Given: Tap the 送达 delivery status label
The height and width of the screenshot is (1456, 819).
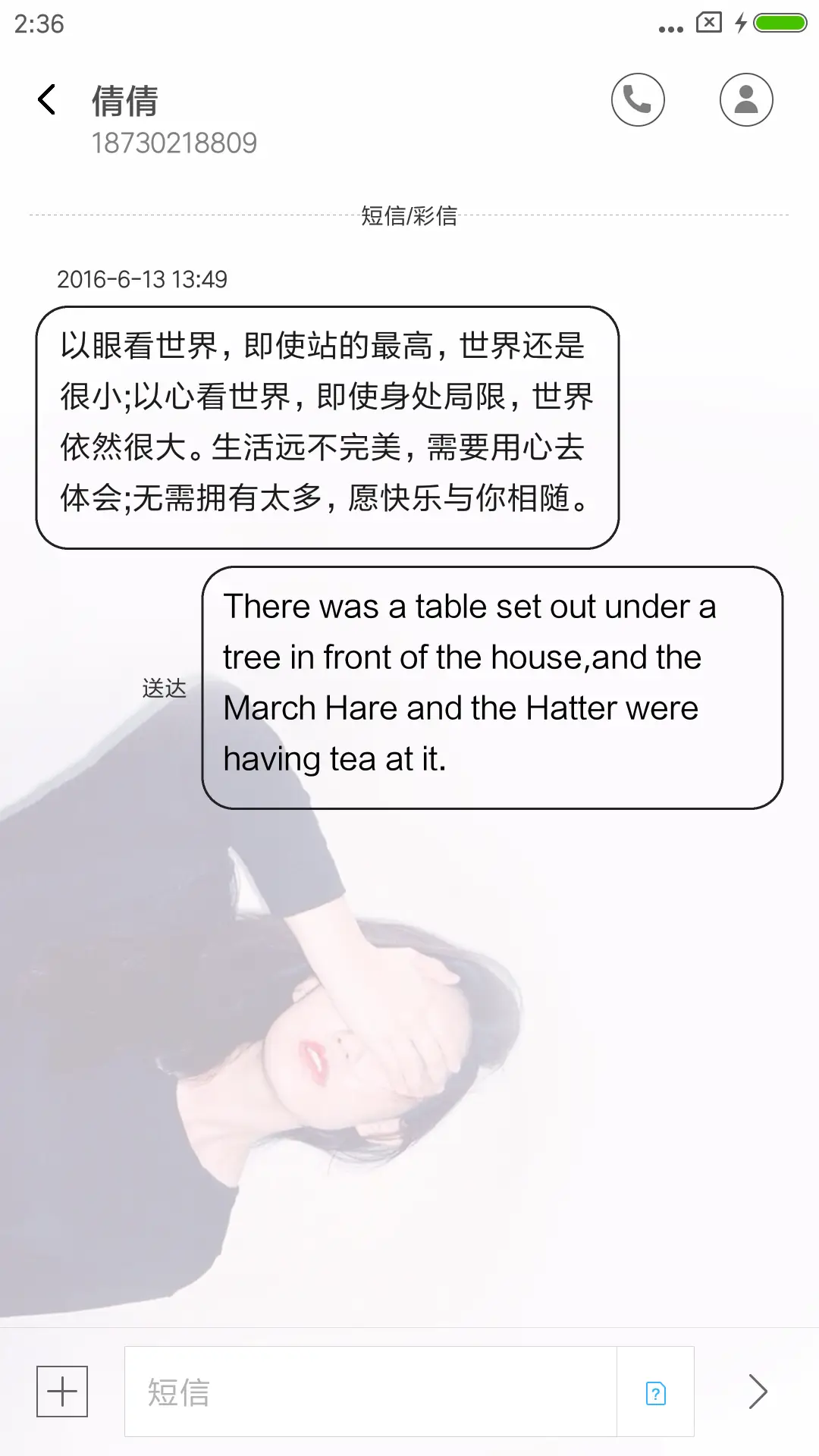Looking at the screenshot, I should (x=163, y=689).
